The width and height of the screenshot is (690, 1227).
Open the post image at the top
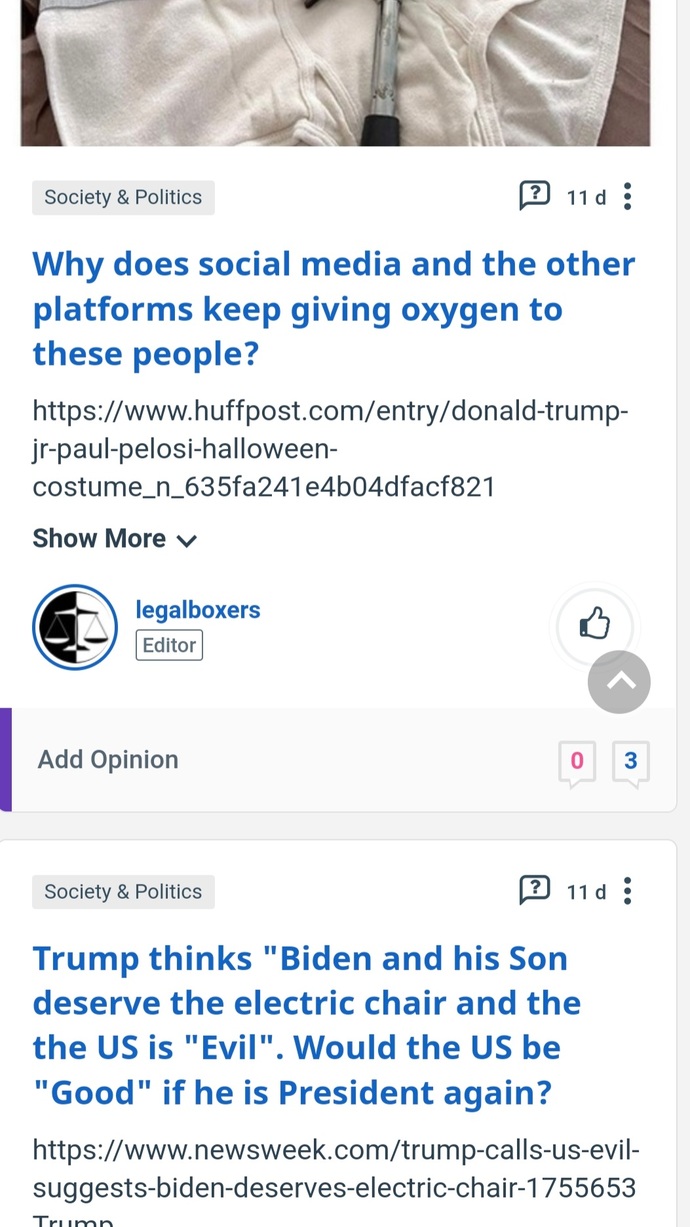click(336, 73)
